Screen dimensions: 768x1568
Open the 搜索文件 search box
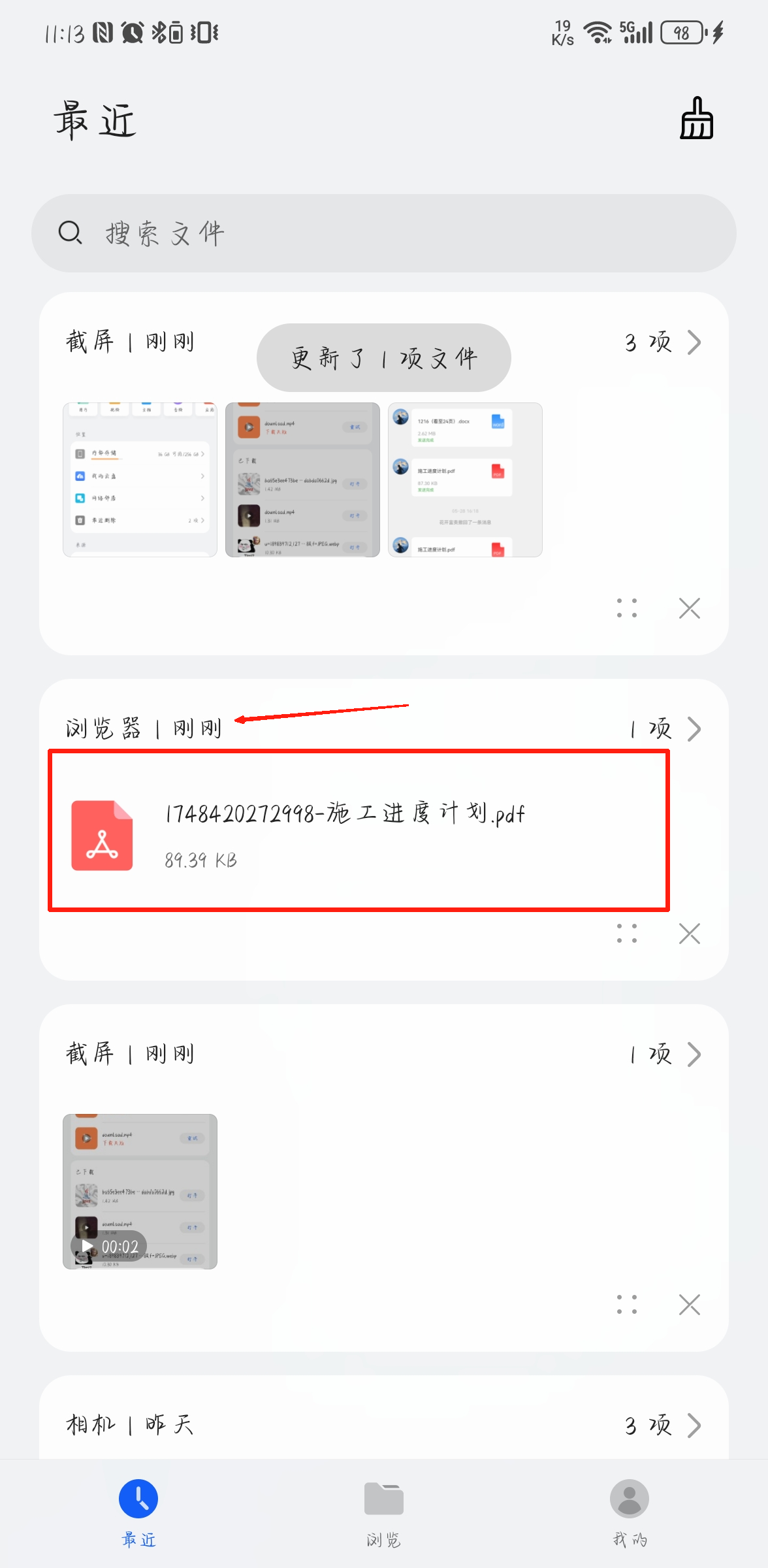coord(384,233)
